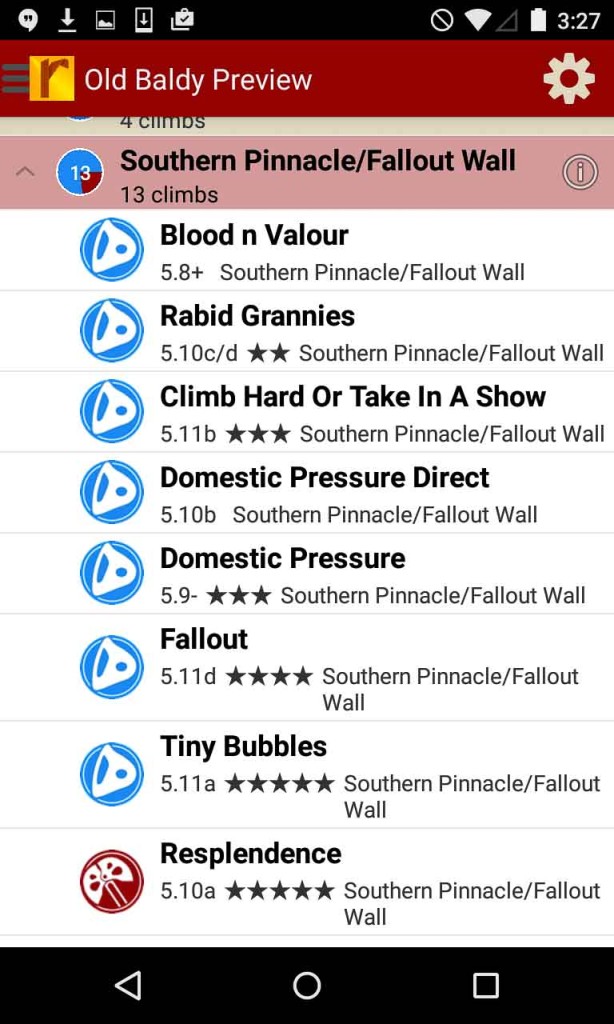Go back with the system back button
Image resolution: width=614 pixels, height=1024 pixels.
pos(128,985)
